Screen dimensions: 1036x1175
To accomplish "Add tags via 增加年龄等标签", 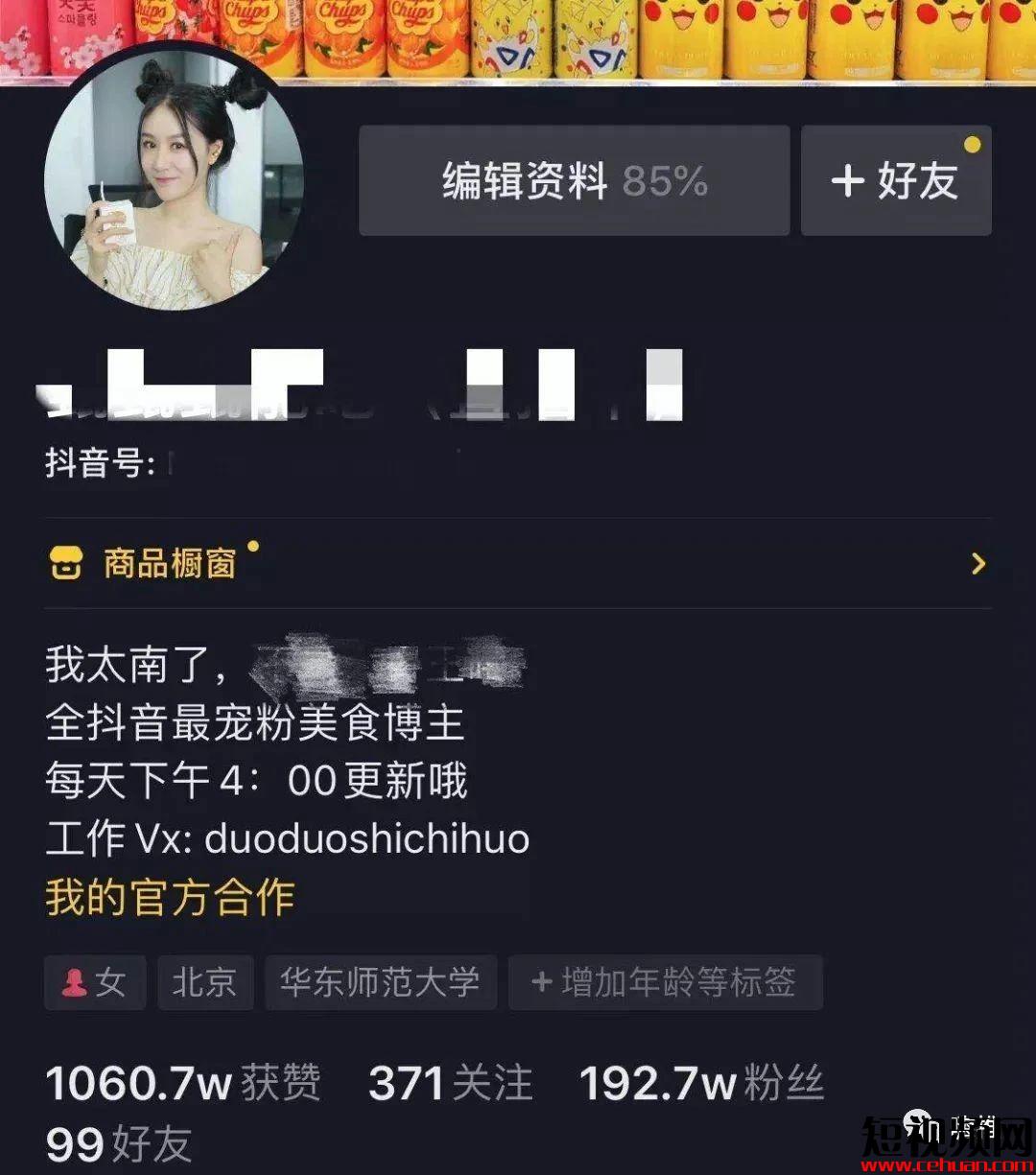I will (665, 982).
